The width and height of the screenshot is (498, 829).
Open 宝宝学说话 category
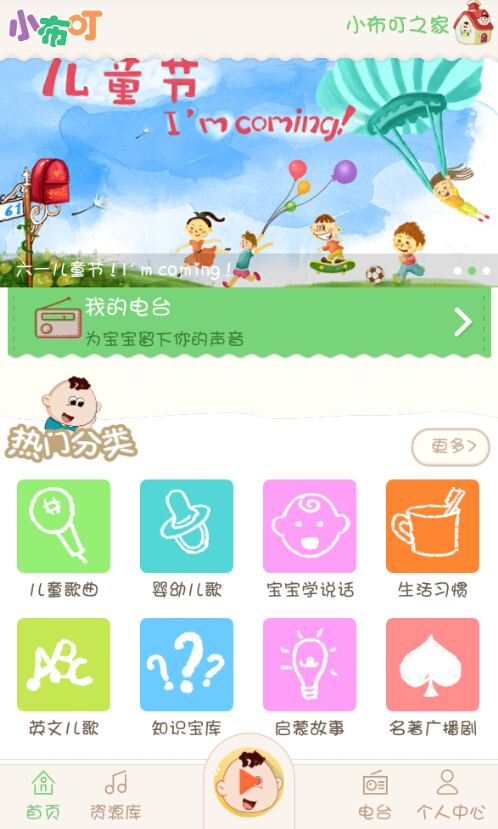[310, 539]
